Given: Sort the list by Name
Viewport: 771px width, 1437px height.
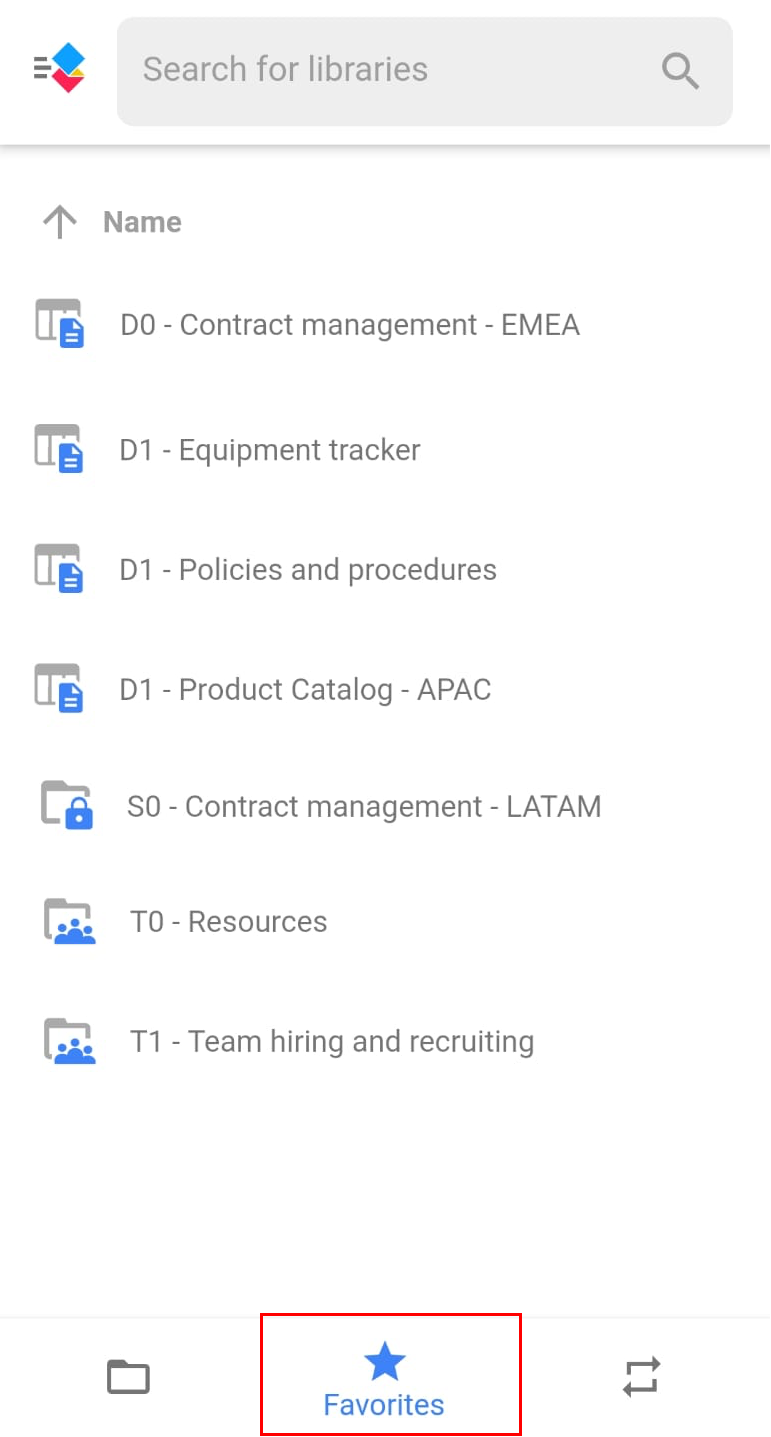Looking at the screenshot, I should 111,222.
